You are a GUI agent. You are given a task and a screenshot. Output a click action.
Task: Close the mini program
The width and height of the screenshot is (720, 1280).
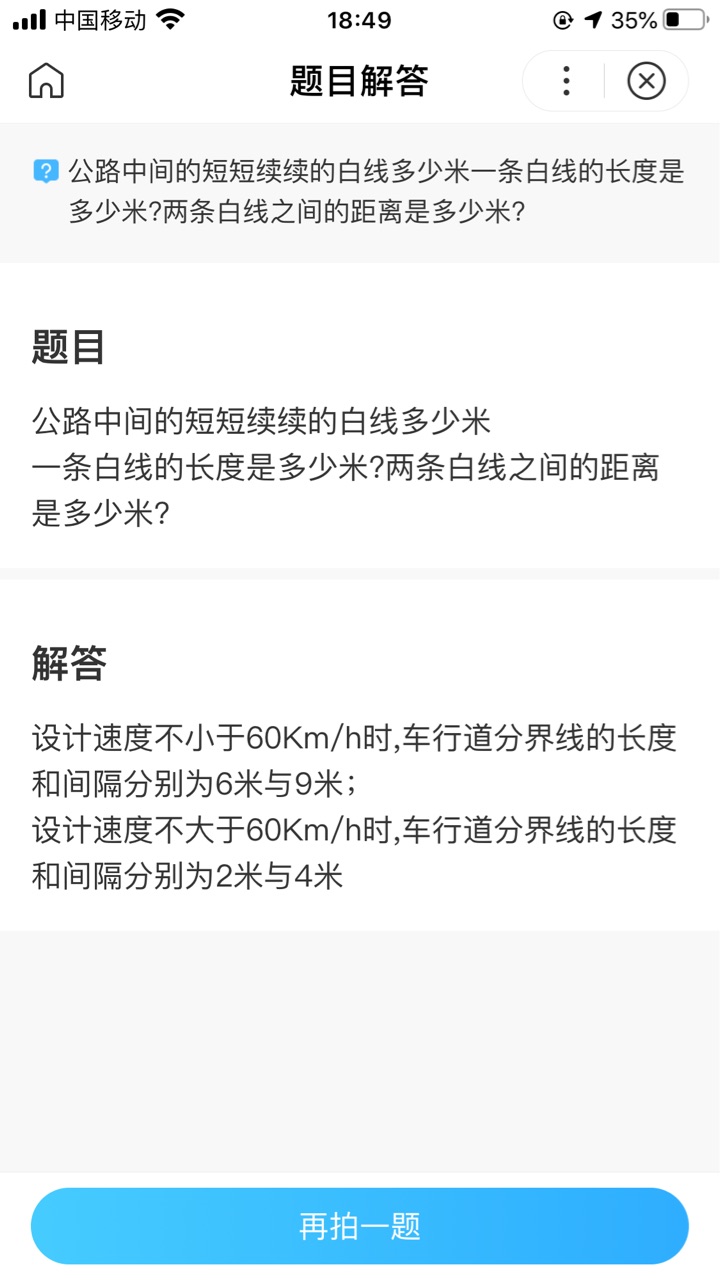646,81
